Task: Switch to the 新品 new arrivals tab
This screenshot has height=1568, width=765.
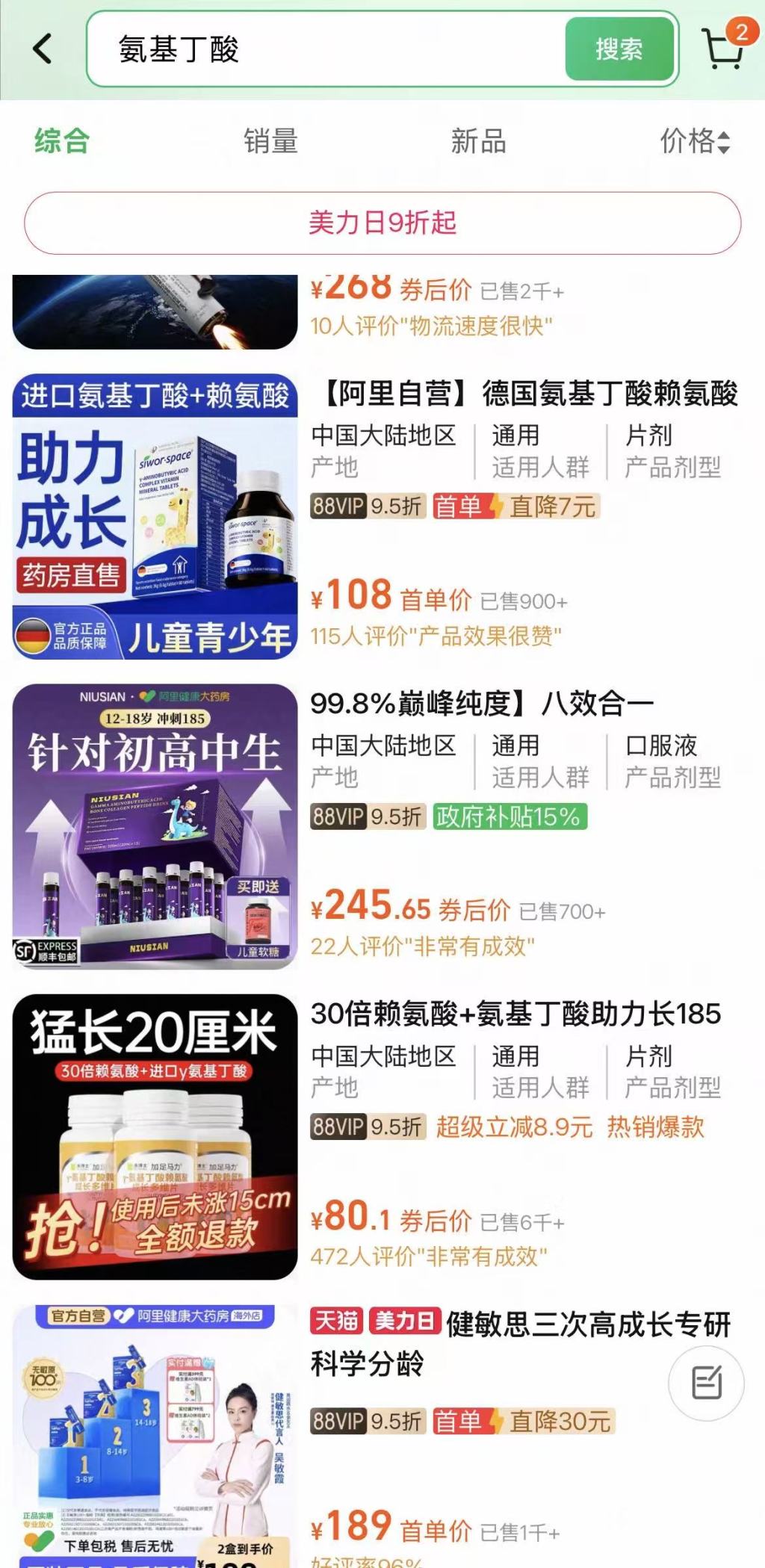Action: click(478, 142)
